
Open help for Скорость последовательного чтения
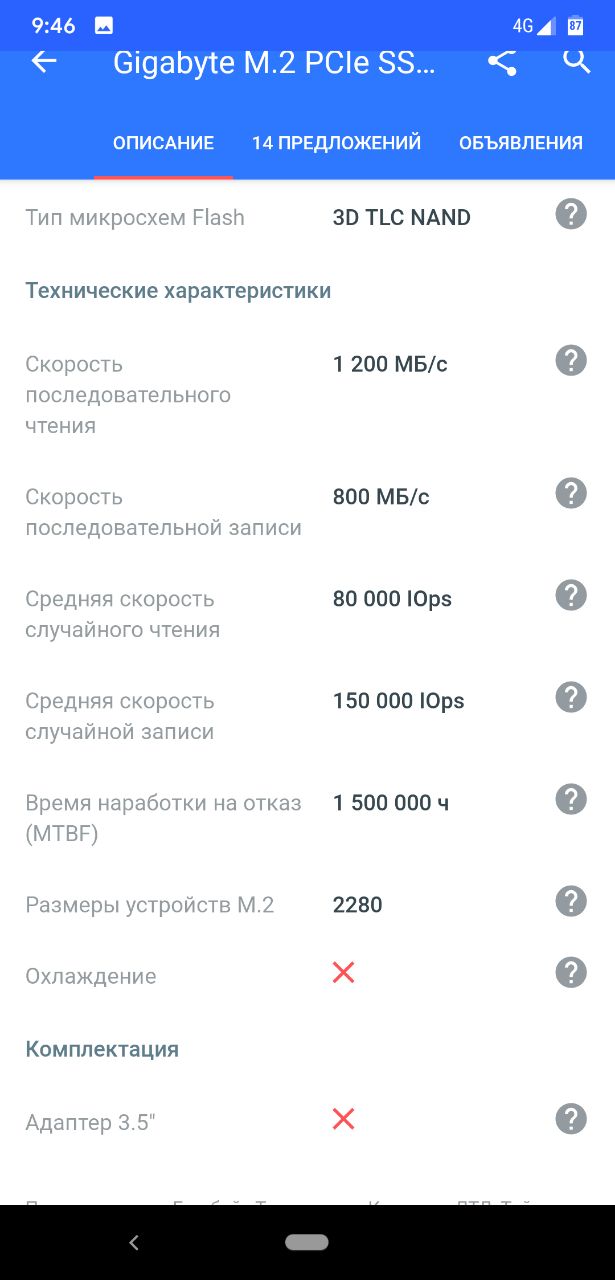(571, 361)
